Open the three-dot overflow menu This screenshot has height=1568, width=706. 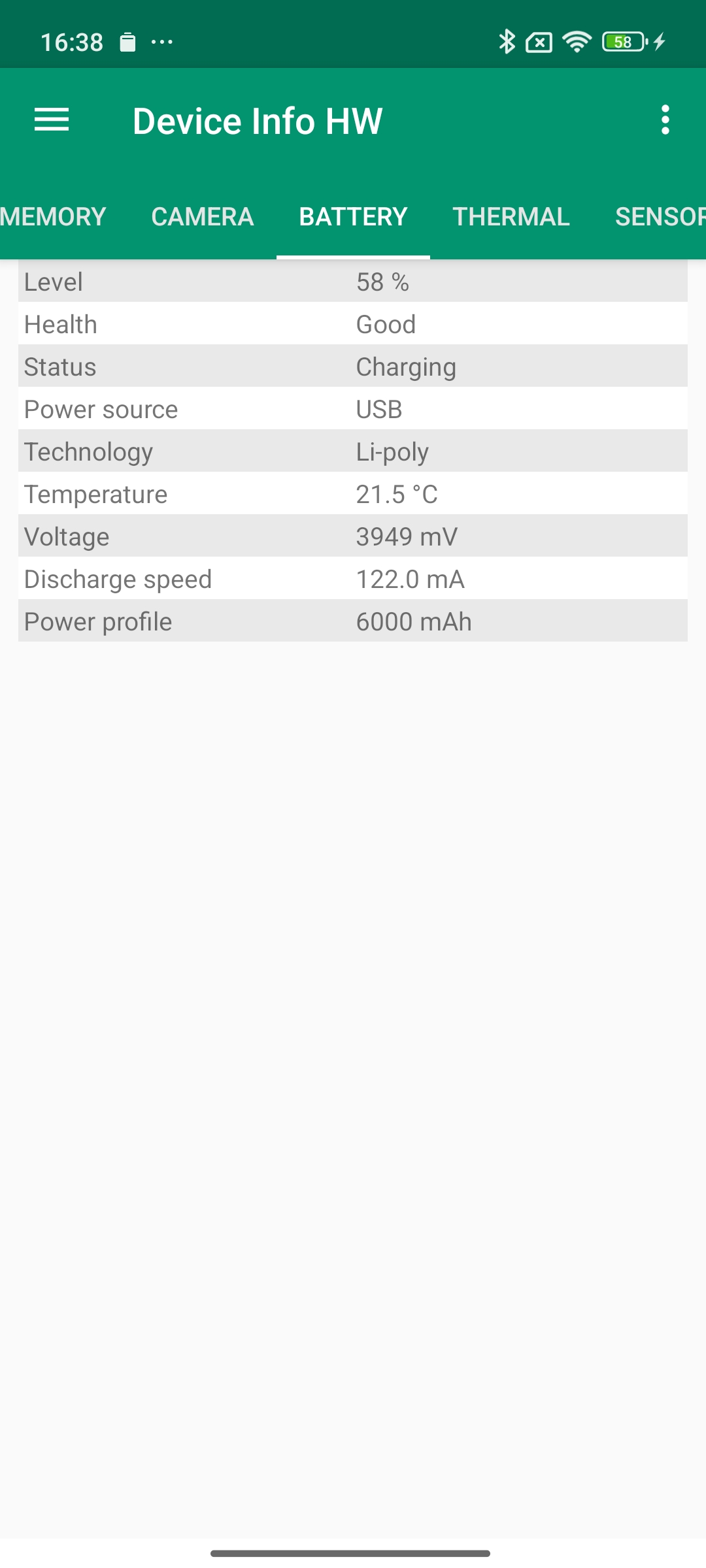[x=665, y=120]
